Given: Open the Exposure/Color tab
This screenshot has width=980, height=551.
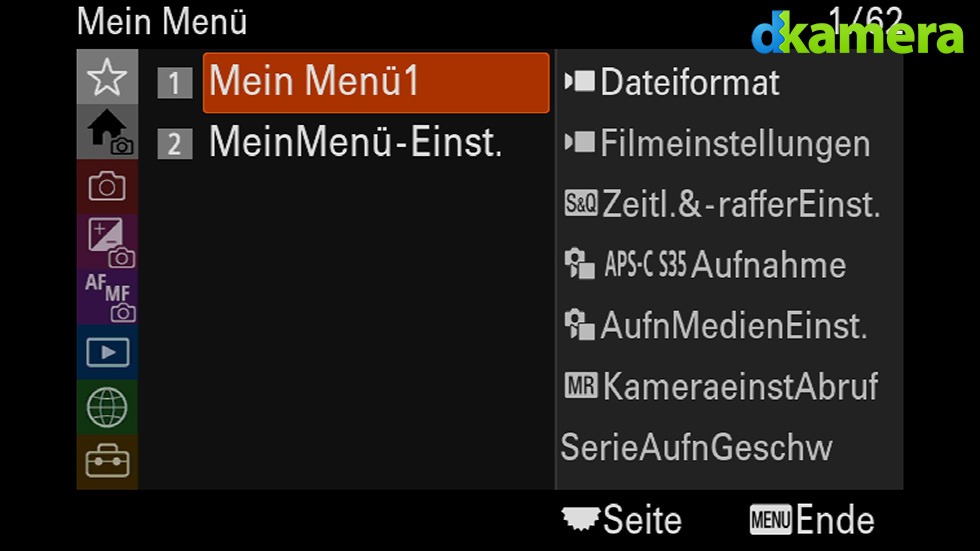Looking at the screenshot, I should click(107, 241).
